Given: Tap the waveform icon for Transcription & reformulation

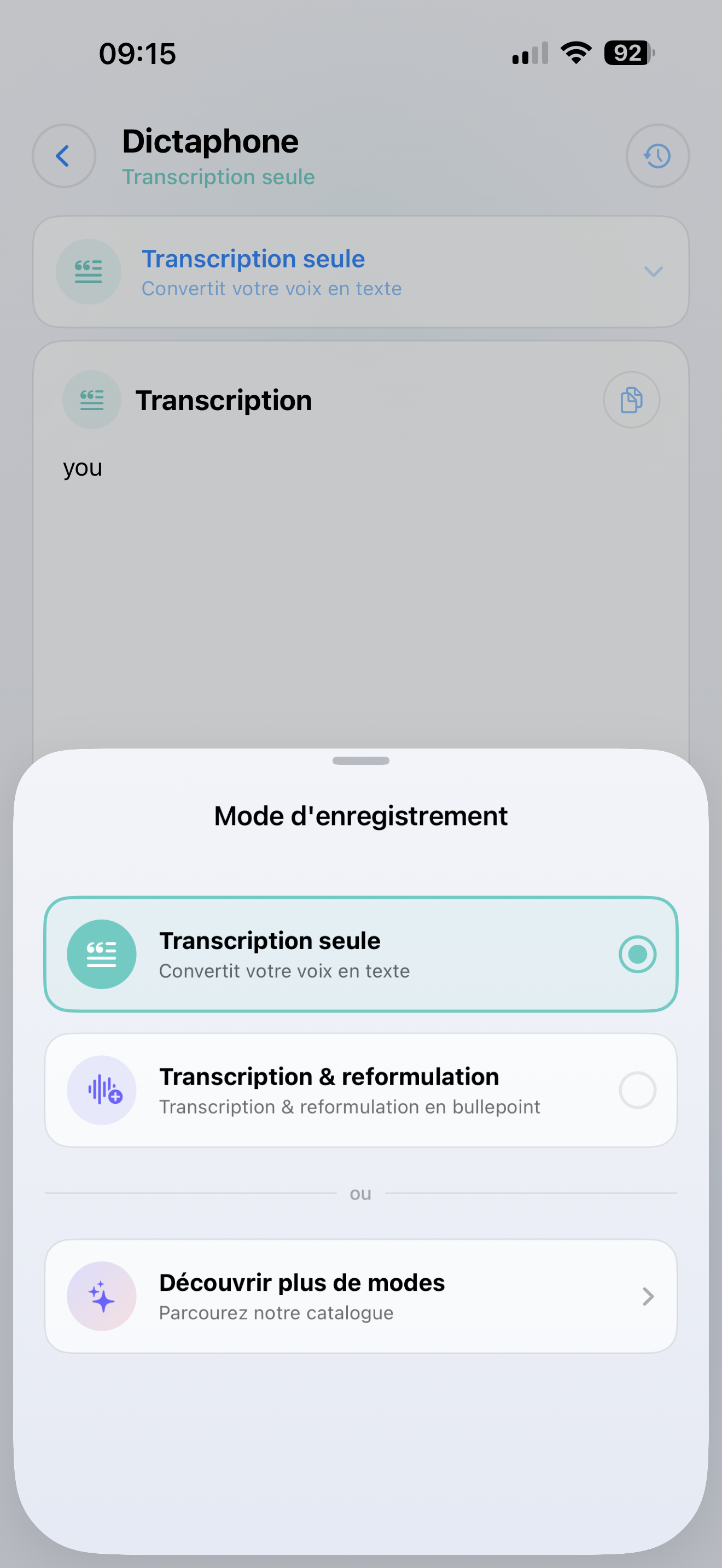Looking at the screenshot, I should (102, 1090).
